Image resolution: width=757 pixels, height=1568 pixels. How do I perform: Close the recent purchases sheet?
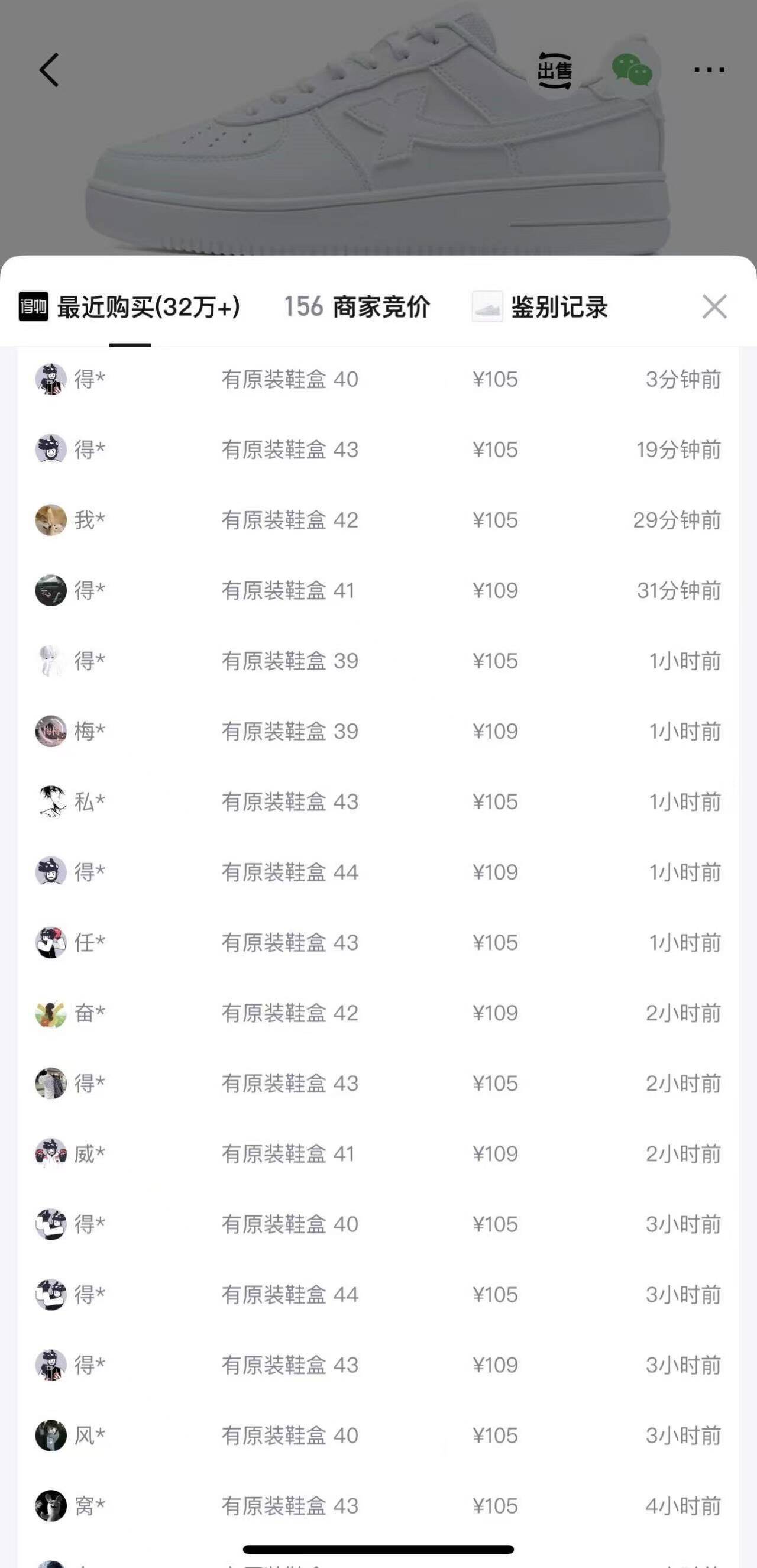(714, 307)
